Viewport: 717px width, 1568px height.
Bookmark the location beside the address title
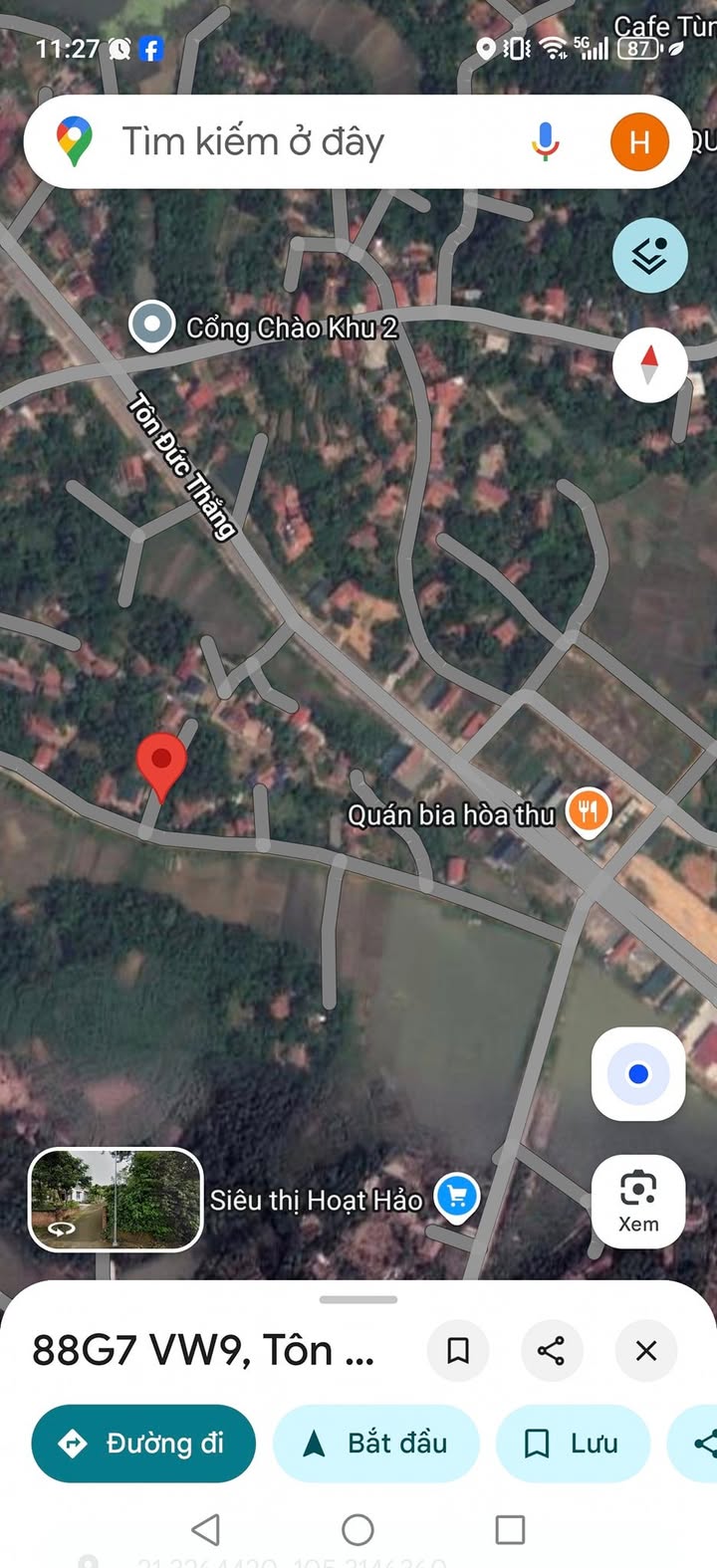click(x=458, y=1351)
